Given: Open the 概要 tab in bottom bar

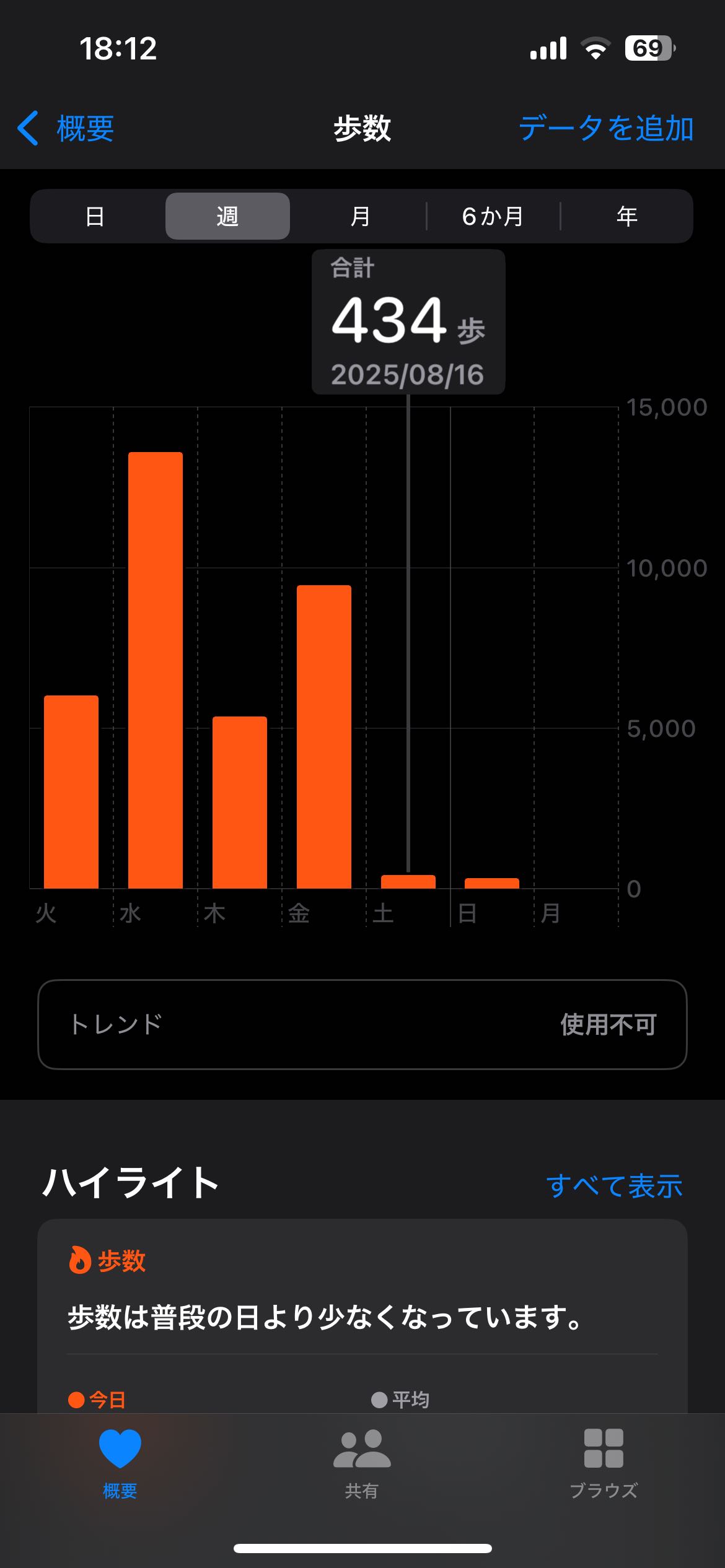Looking at the screenshot, I should point(120,1461).
